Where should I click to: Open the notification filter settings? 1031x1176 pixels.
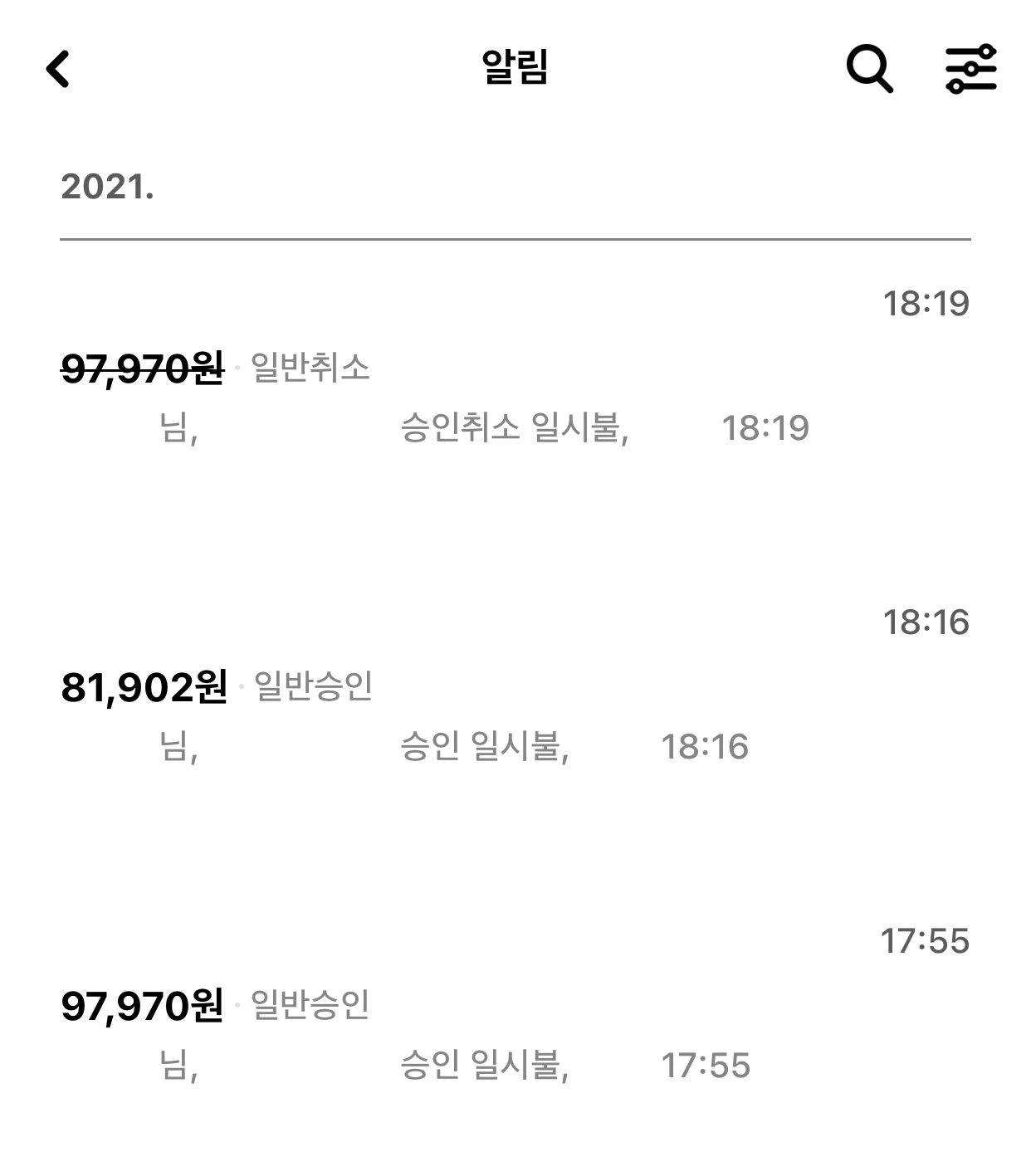point(970,69)
